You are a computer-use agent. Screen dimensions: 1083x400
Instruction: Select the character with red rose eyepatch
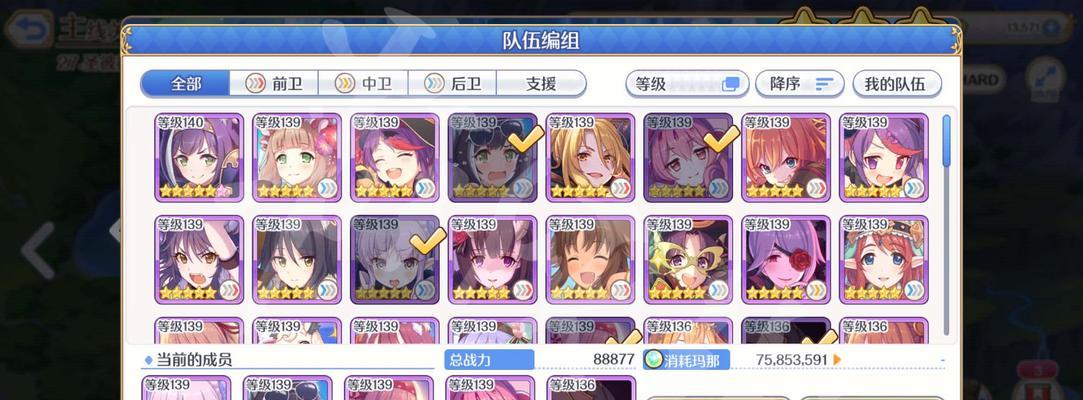pos(787,259)
